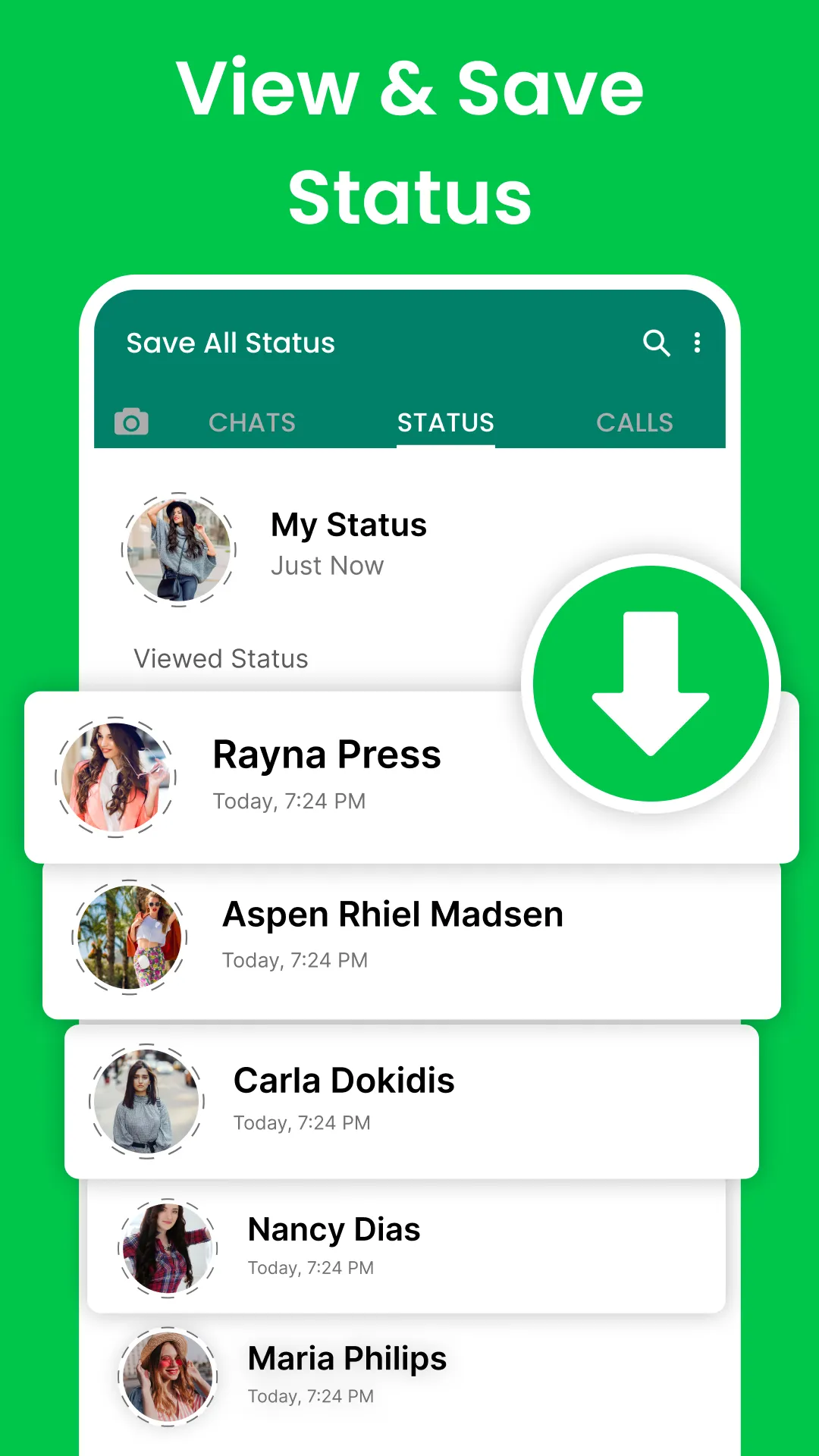Open the Viewed Status section label
The width and height of the screenshot is (819, 1456).
coord(221,658)
